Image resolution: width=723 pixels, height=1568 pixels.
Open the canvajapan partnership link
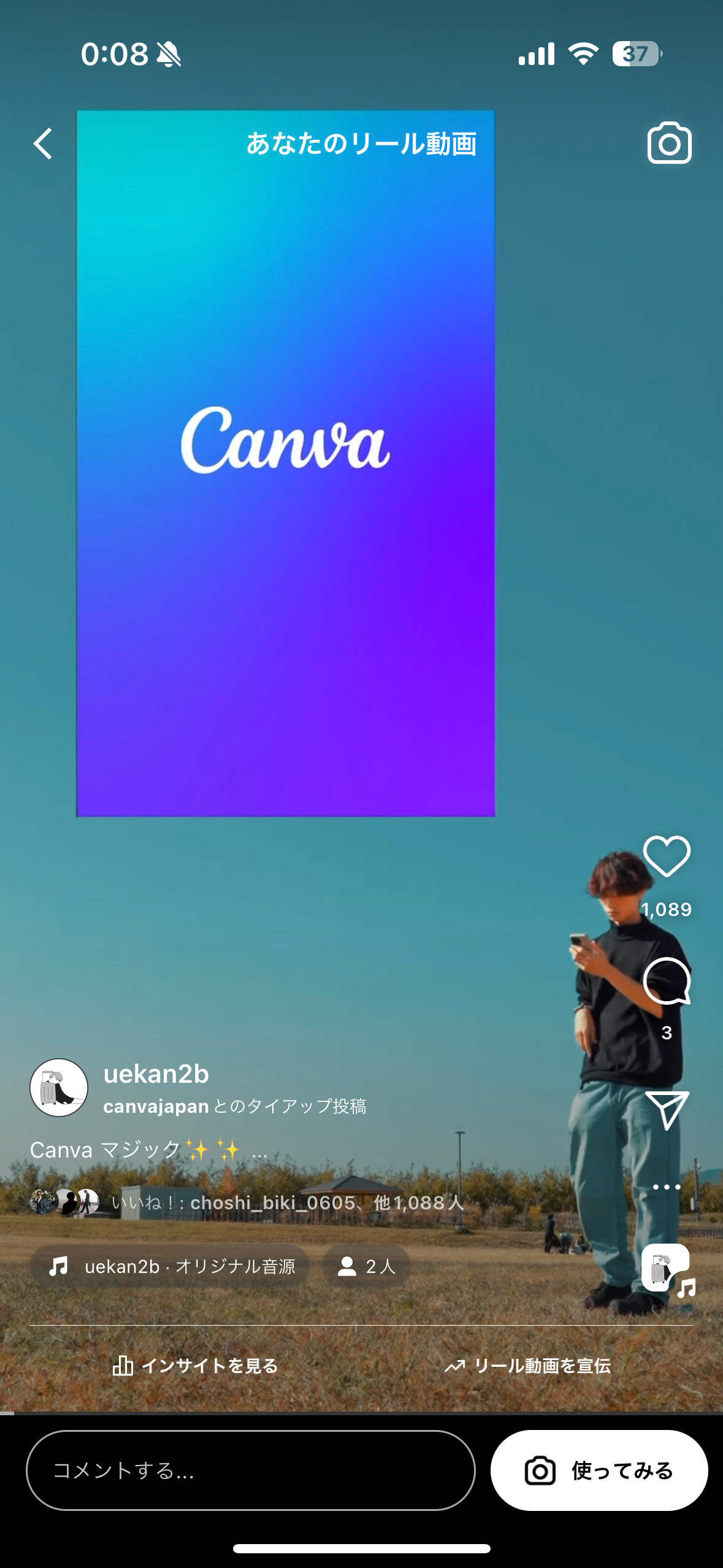pos(156,1107)
